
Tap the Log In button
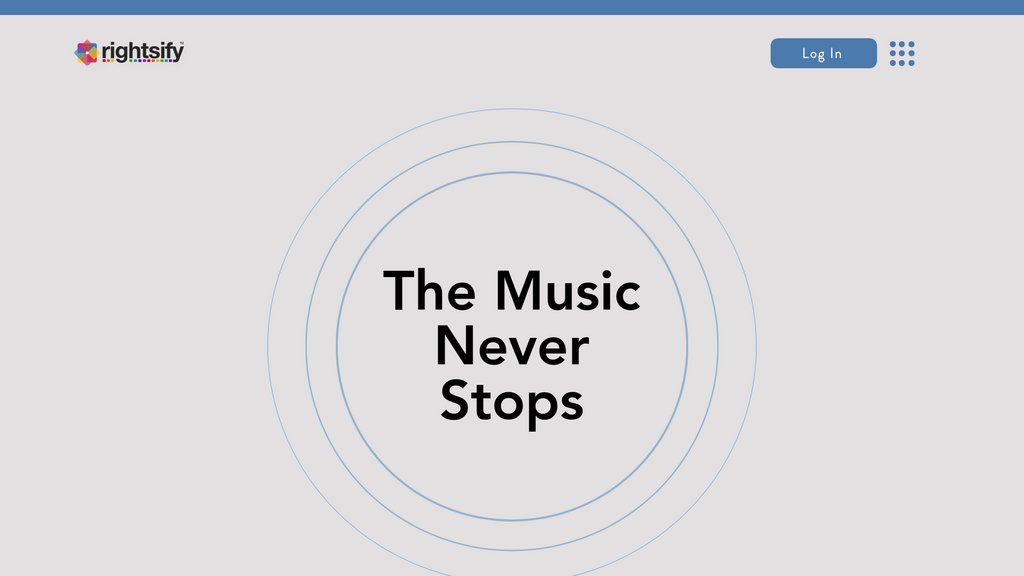coord(823,53)
